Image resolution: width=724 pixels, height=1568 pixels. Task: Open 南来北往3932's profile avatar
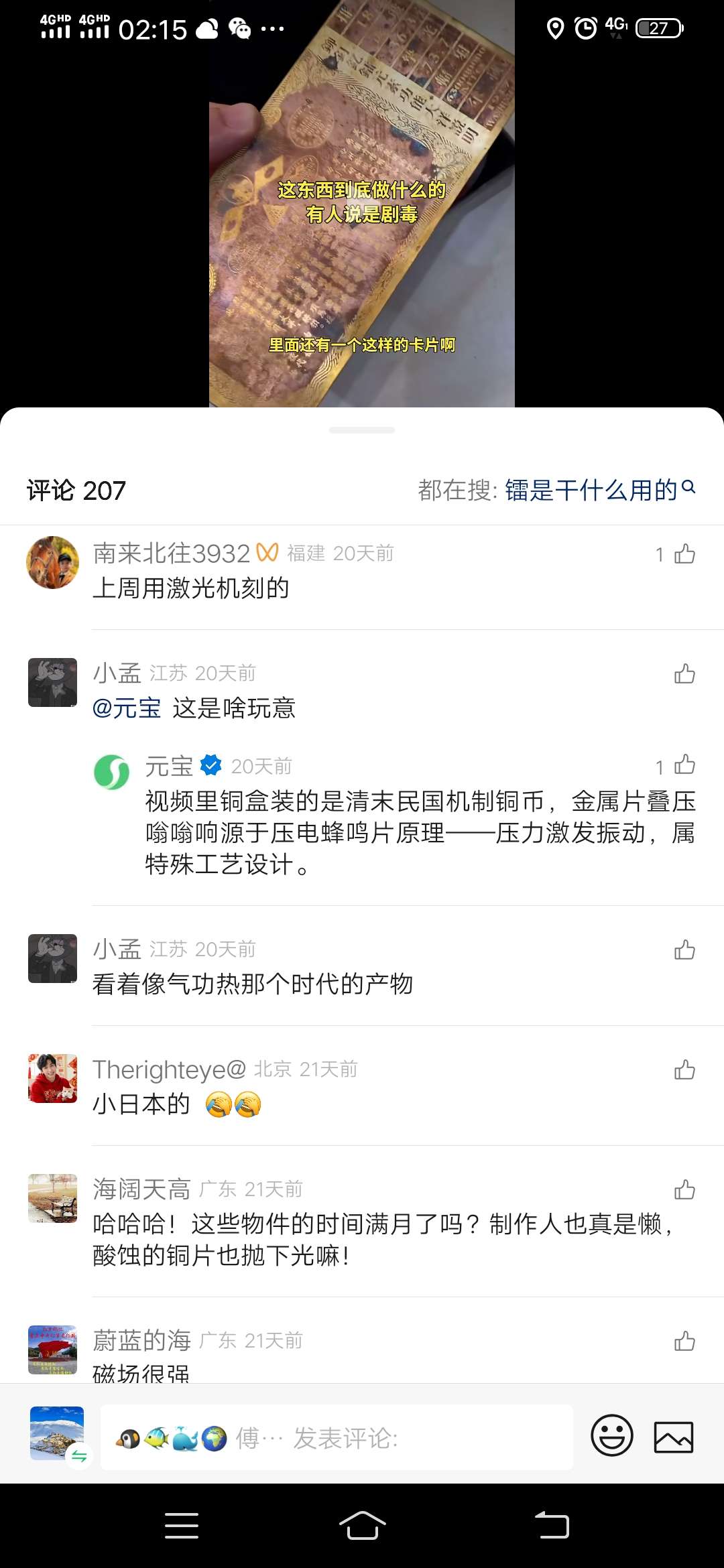coord(52,562)
